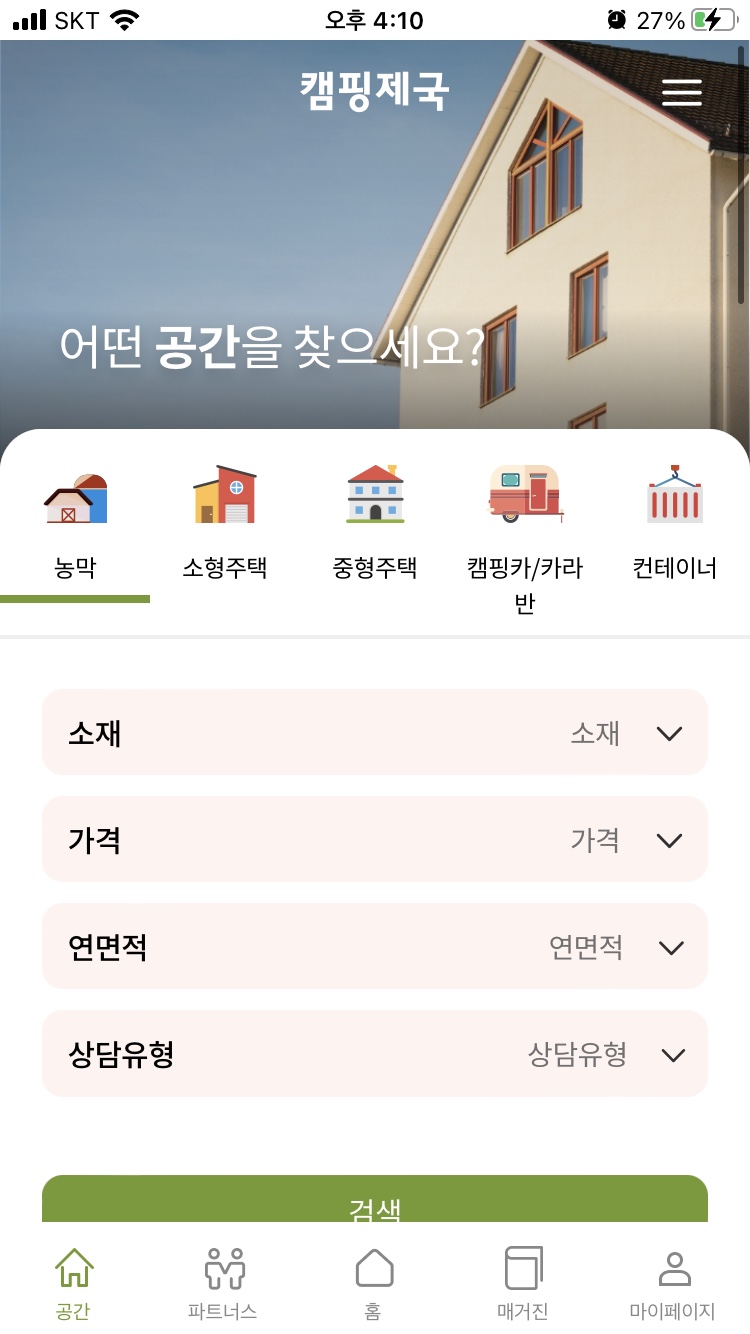Screen dimensions: 750x1334
Task: Switch to the 소형주택 category
Action: click(225, 530)
